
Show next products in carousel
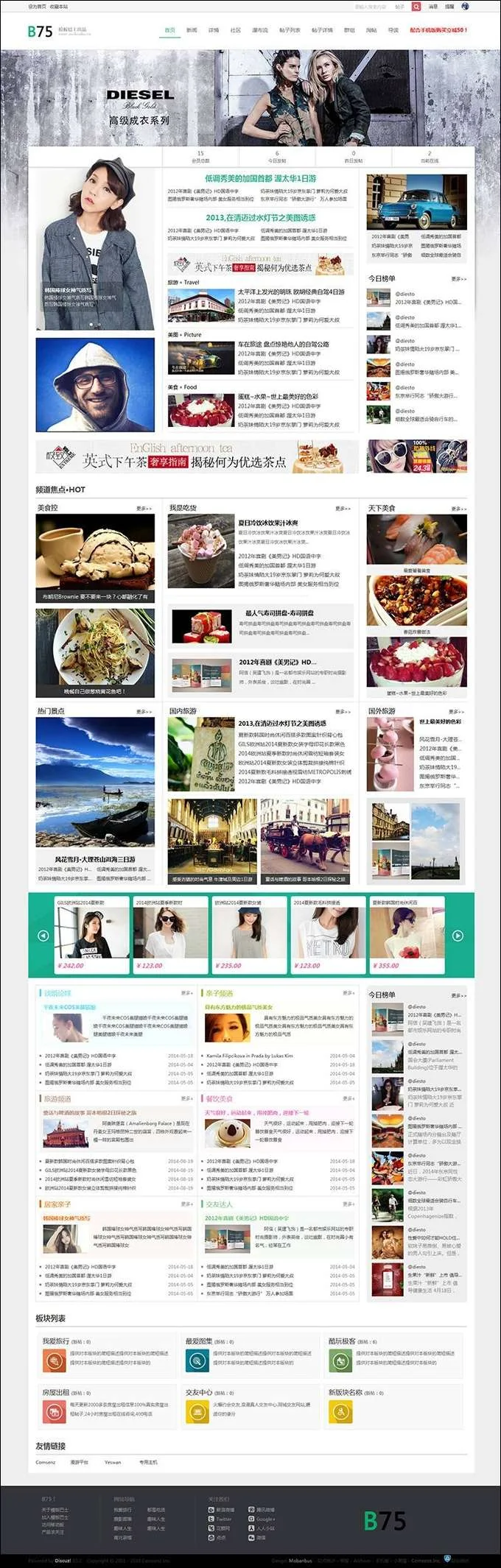458,935
